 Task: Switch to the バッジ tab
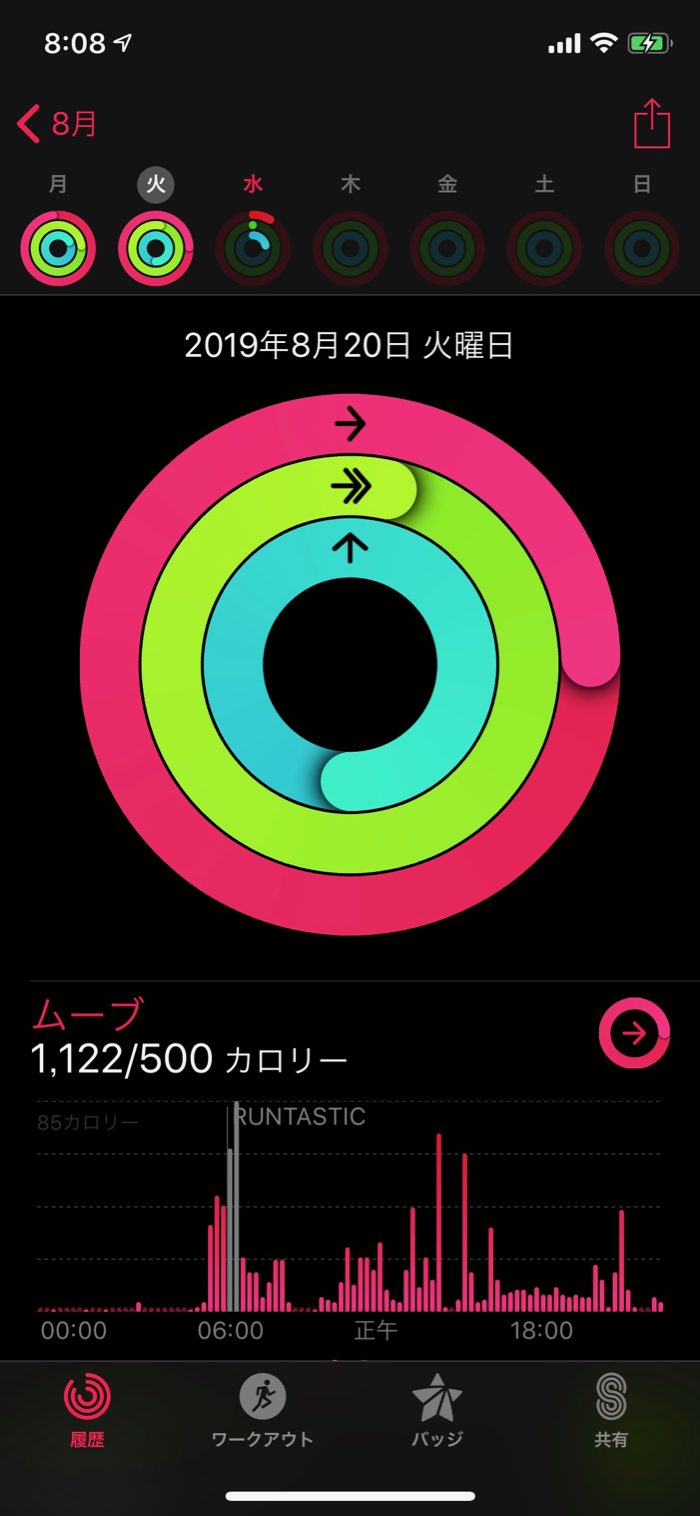point(437,1410)
